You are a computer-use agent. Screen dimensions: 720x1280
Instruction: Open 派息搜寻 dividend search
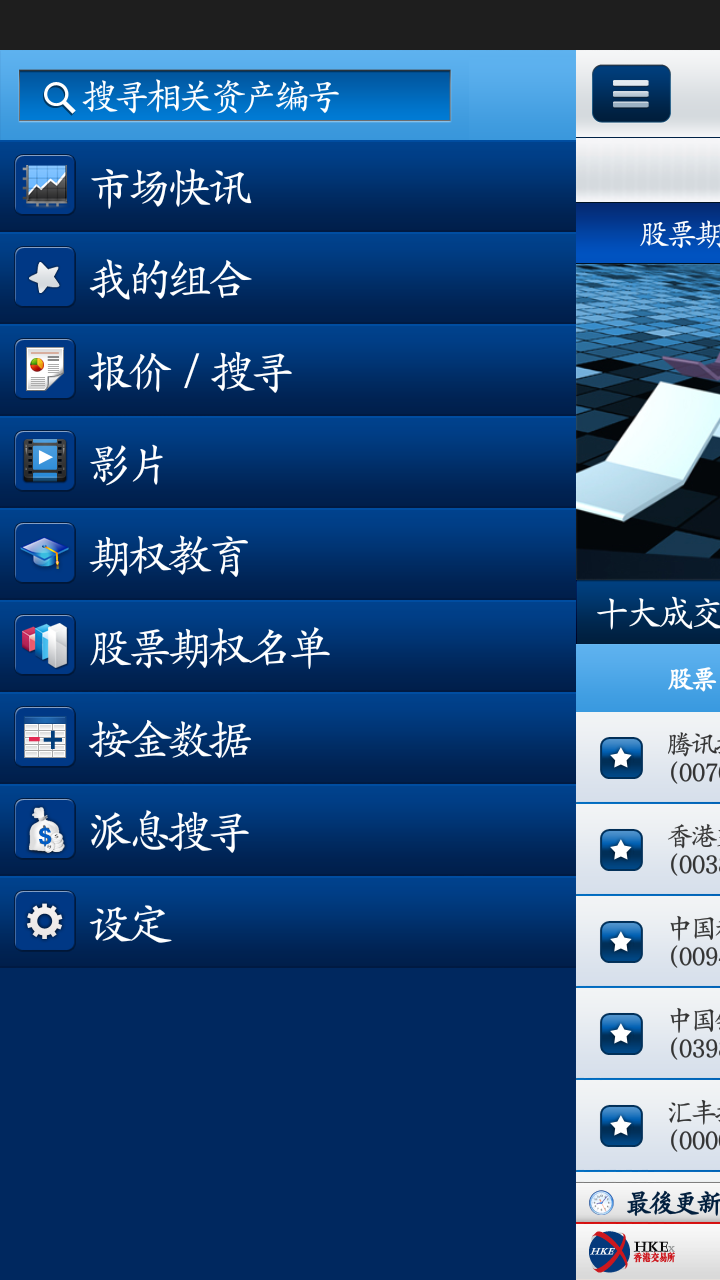tap(288, 830)
